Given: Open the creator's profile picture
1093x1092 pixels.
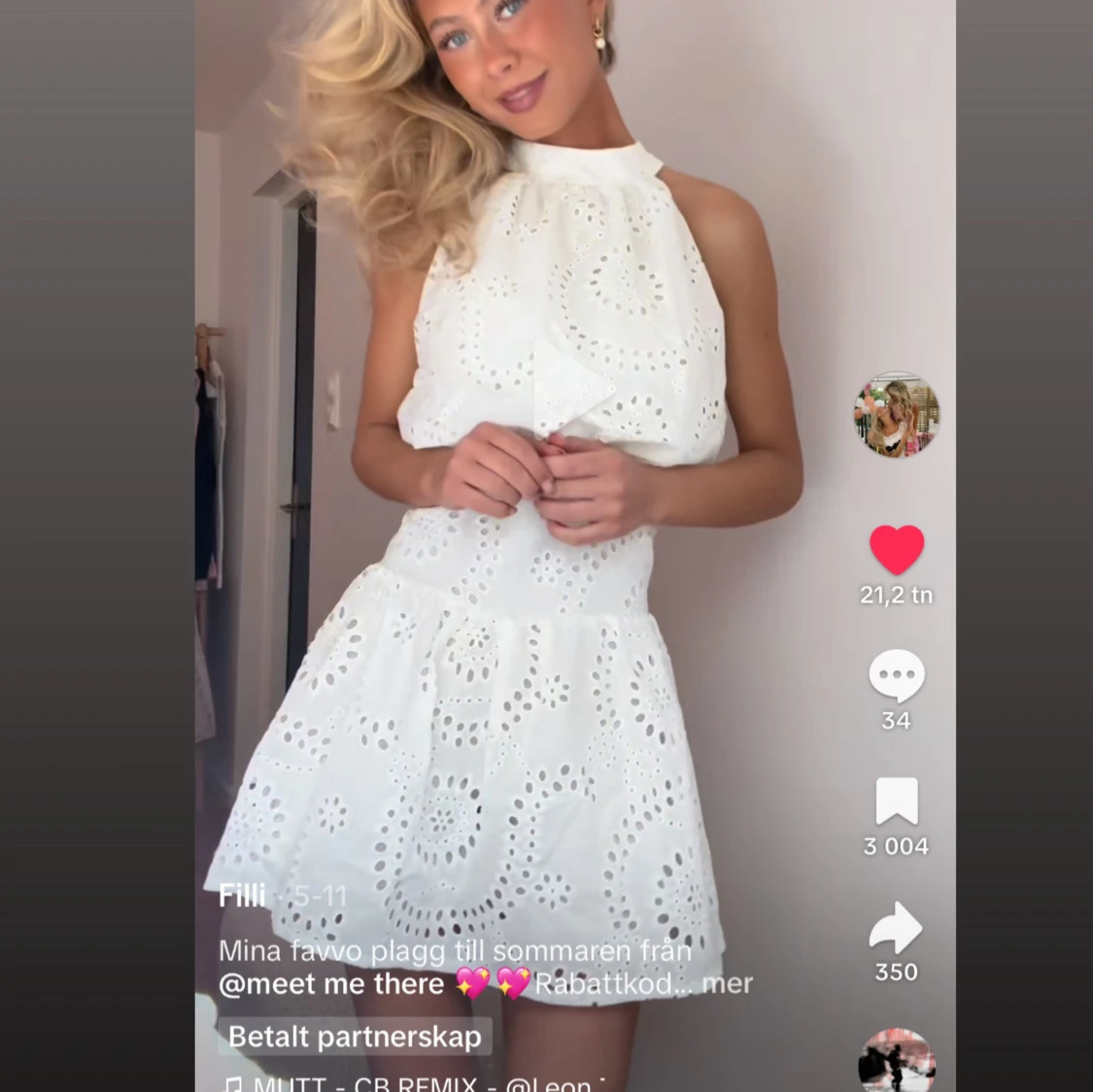Looking at the screenshot, I should 896,415.
